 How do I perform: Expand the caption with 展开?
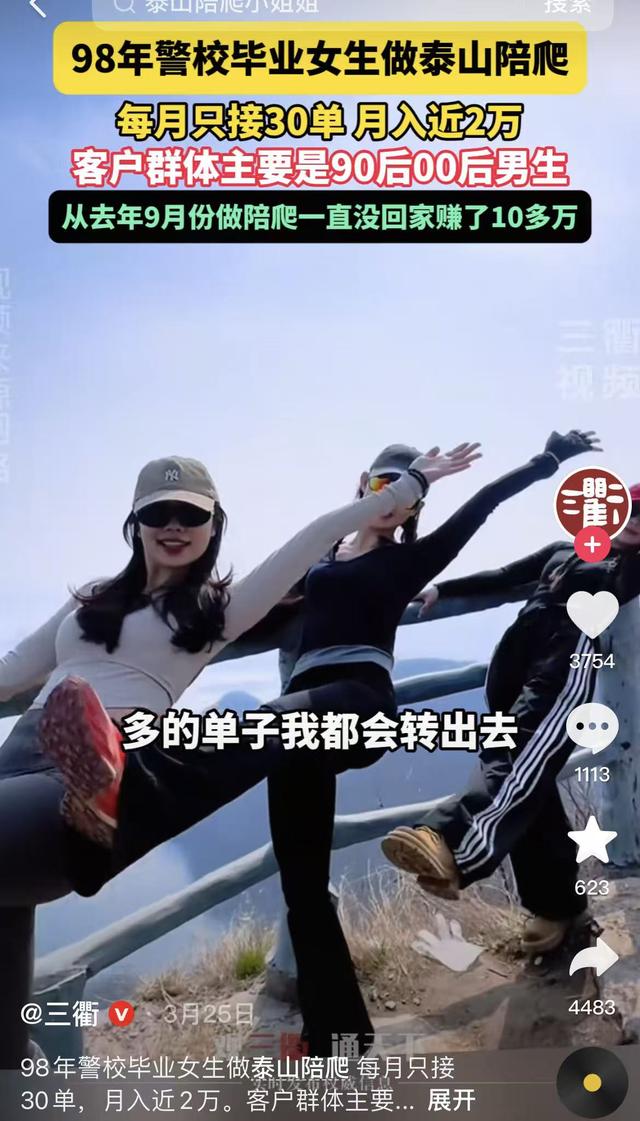click(x=451, y=1100)
